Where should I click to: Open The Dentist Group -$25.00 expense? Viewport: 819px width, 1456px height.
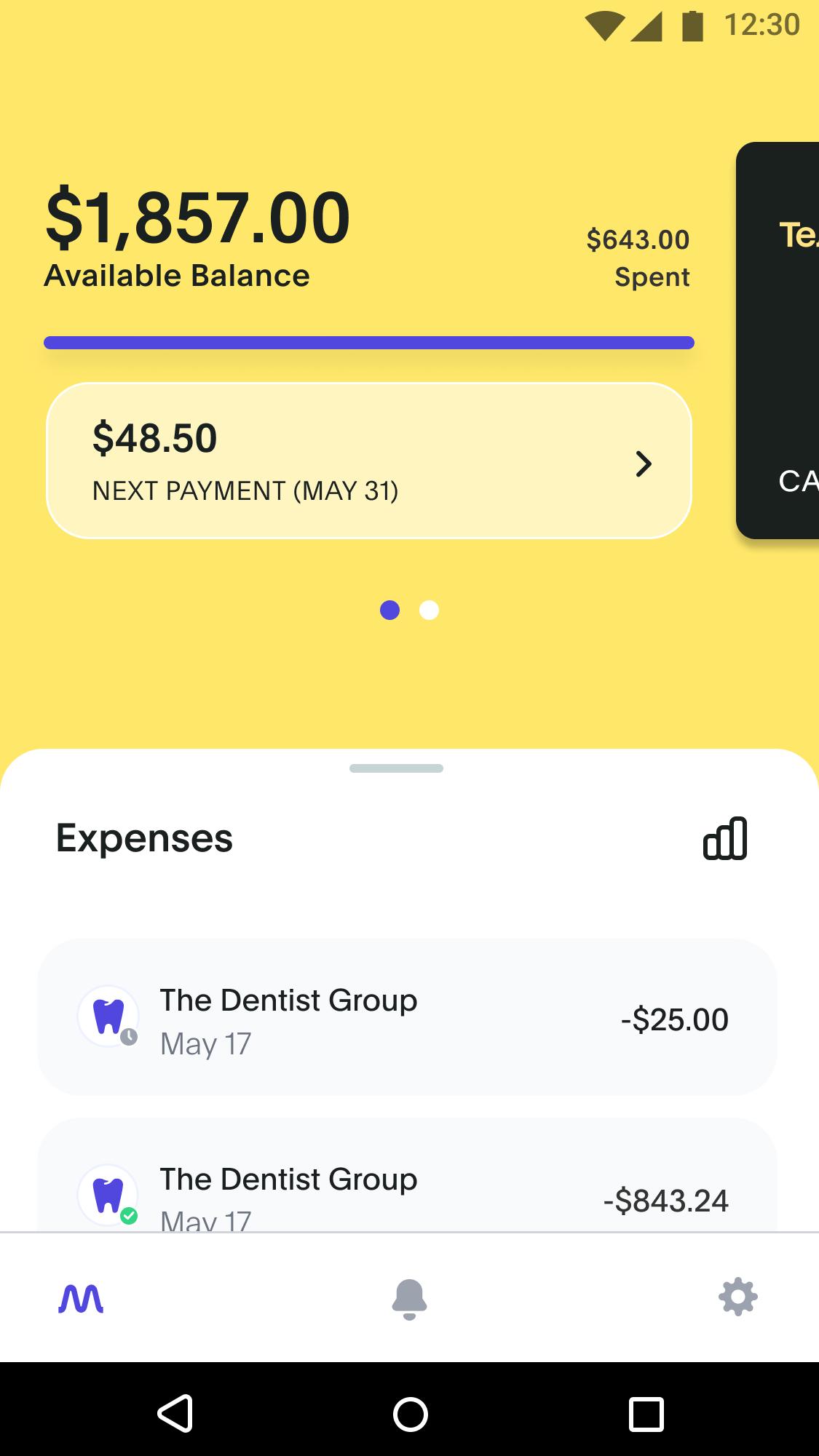click(x=407, y=1017)
